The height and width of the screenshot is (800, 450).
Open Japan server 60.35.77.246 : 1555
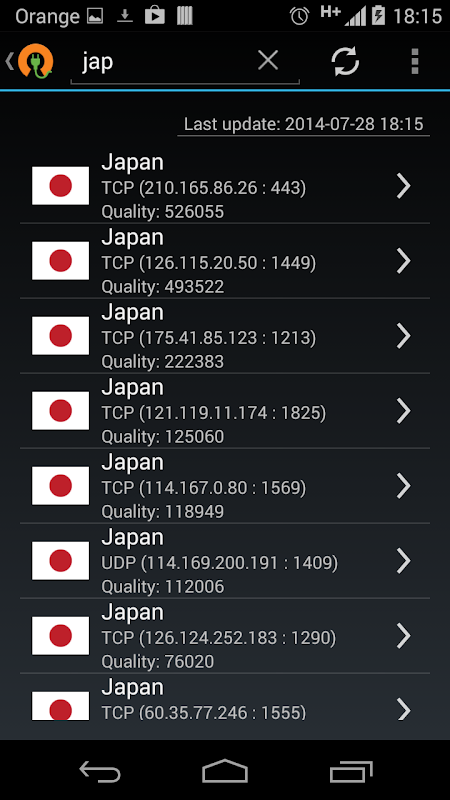(225, 697)
